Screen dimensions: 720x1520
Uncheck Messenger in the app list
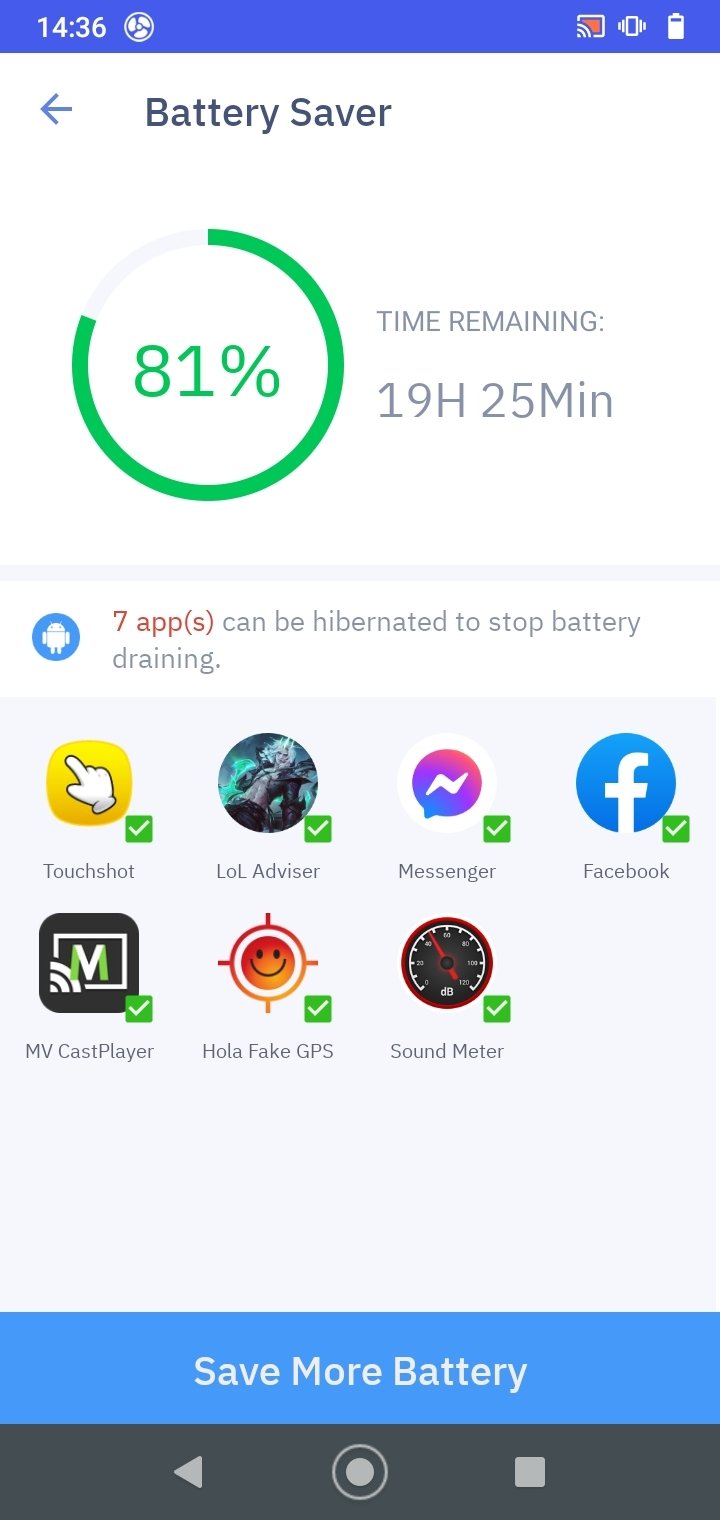tap(497, 829)
